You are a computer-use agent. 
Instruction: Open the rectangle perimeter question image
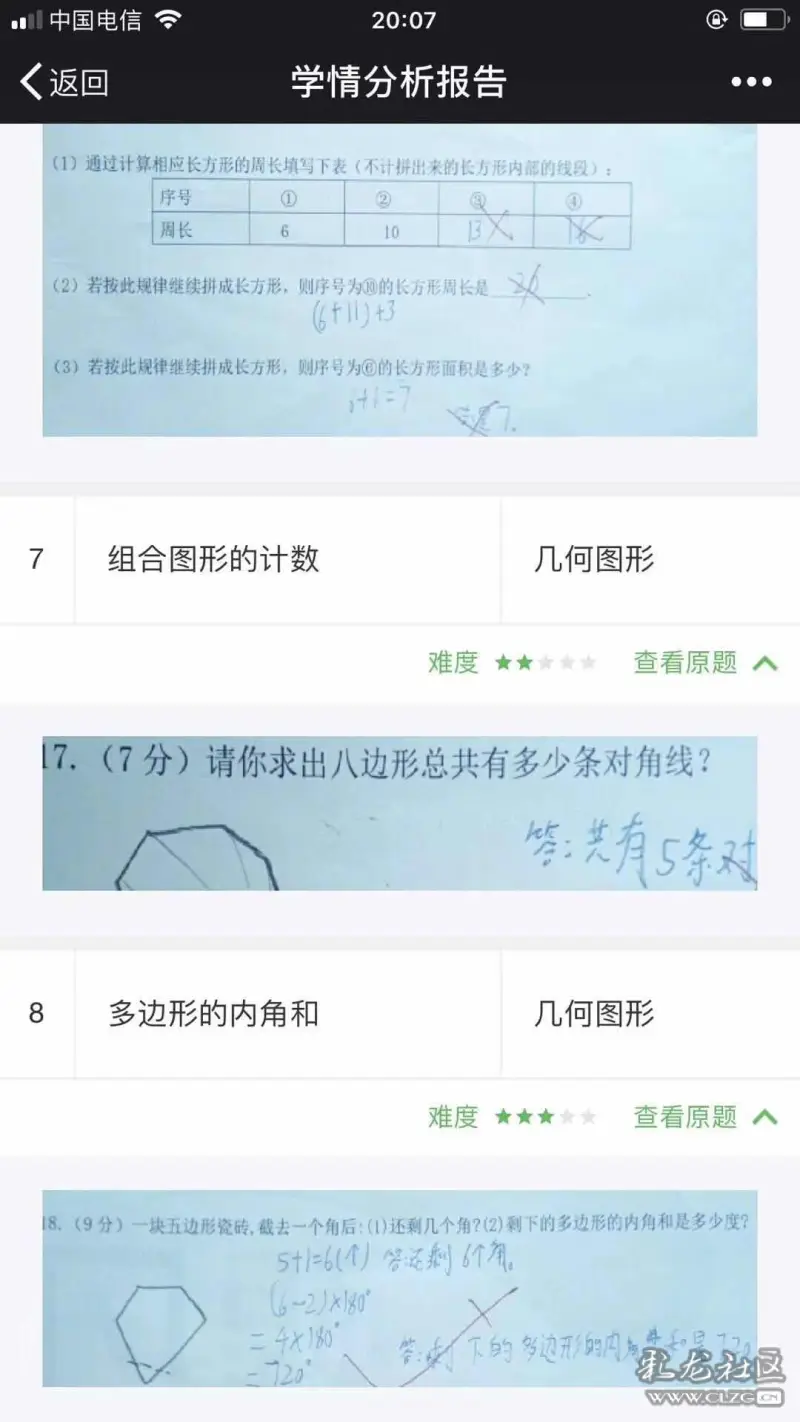tap(399, 280)
